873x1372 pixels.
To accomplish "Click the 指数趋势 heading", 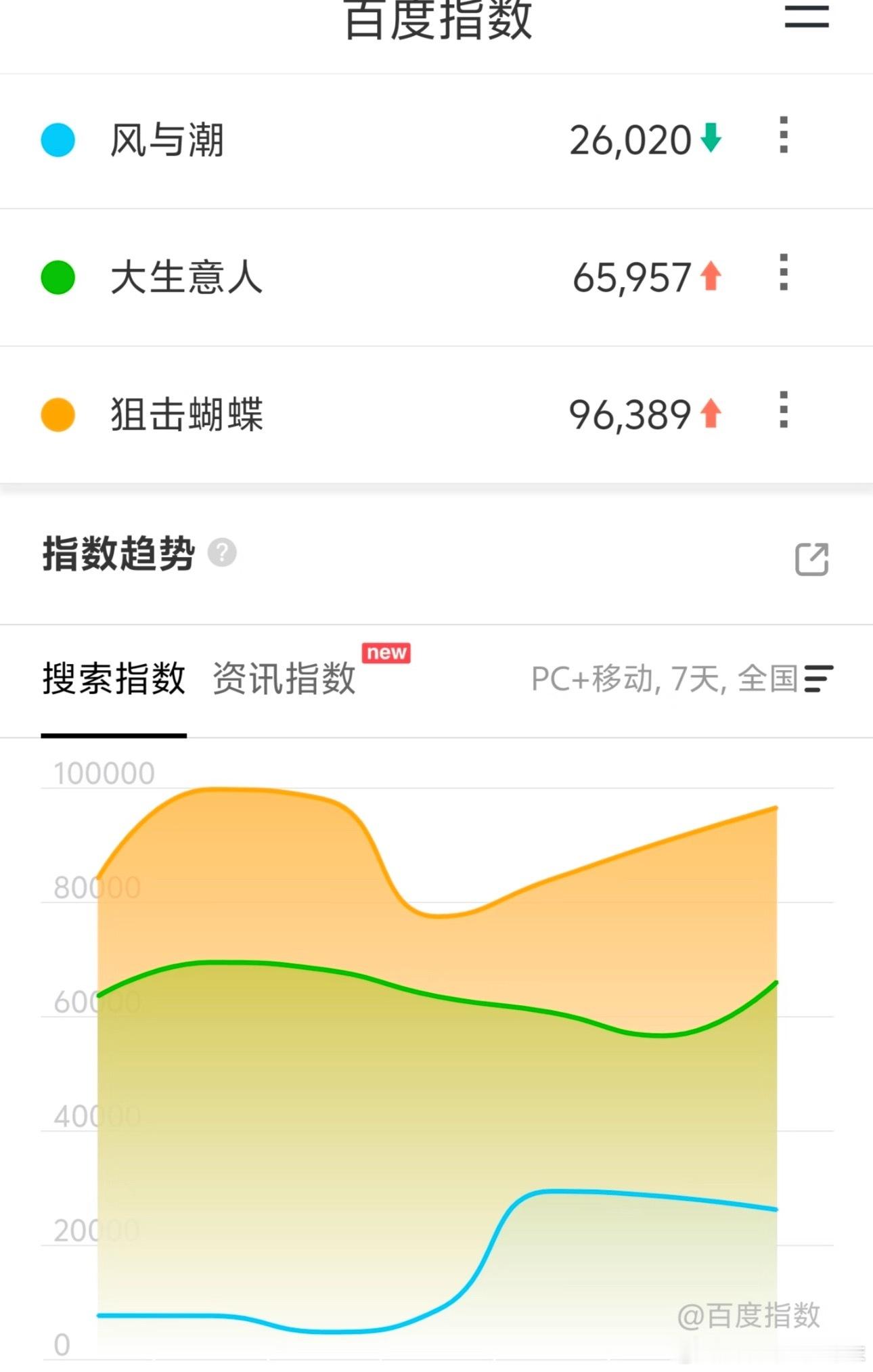I will click(116, 553).
